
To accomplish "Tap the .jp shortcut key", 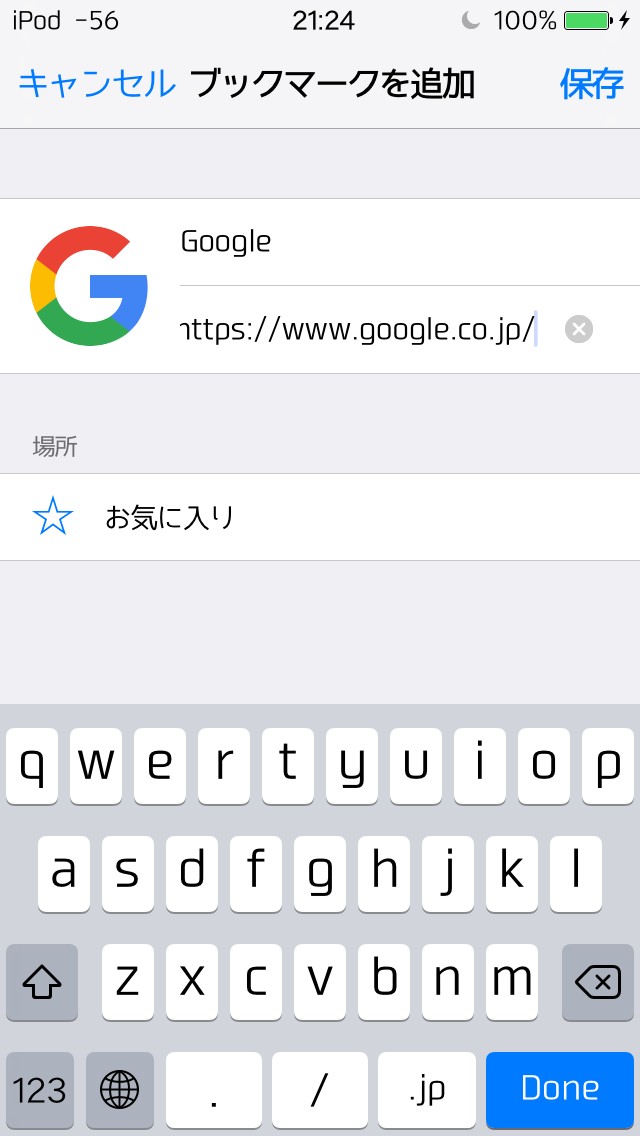I will [426, 1089].
